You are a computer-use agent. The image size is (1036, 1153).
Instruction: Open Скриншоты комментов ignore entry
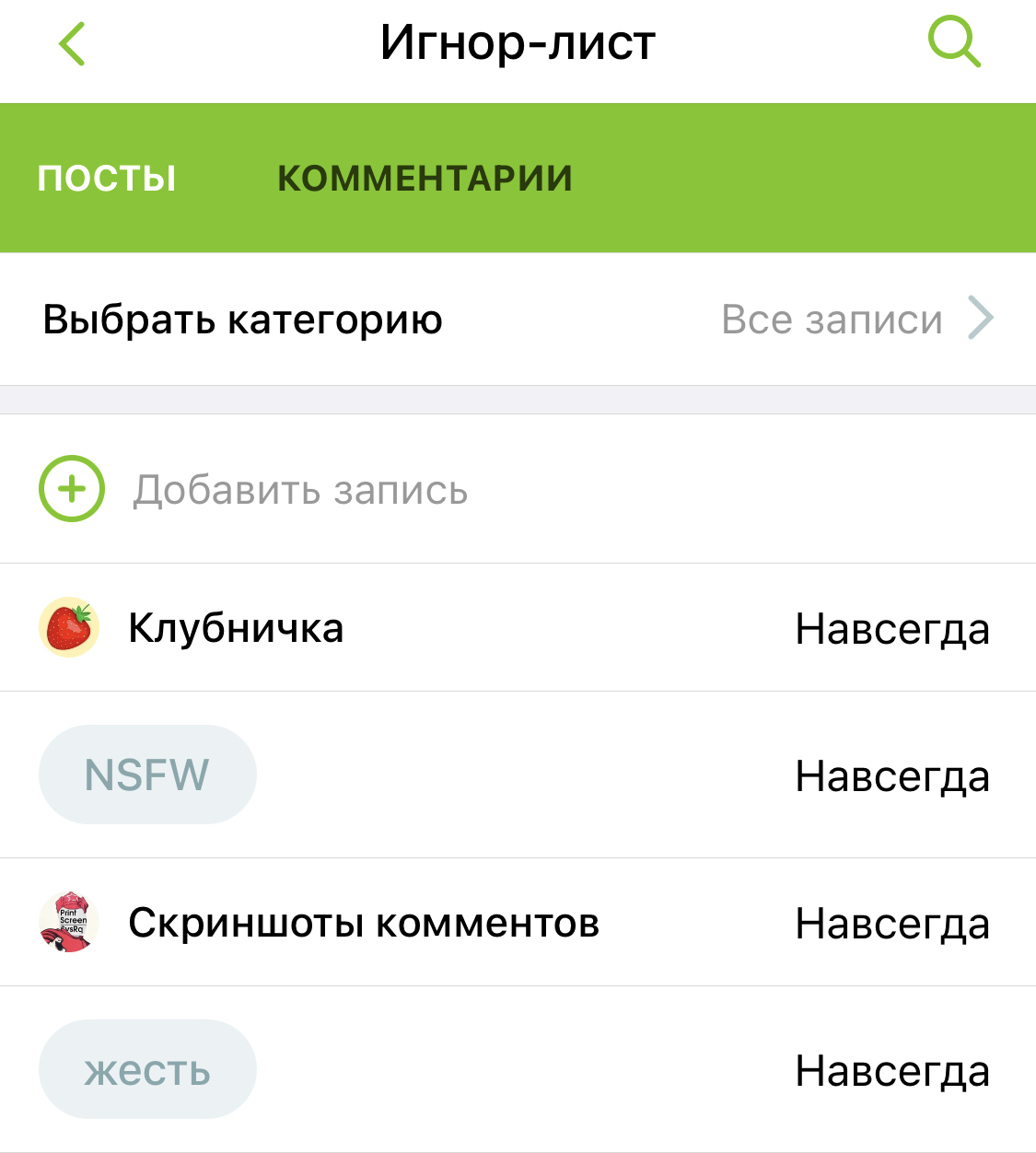click(363, 923)
